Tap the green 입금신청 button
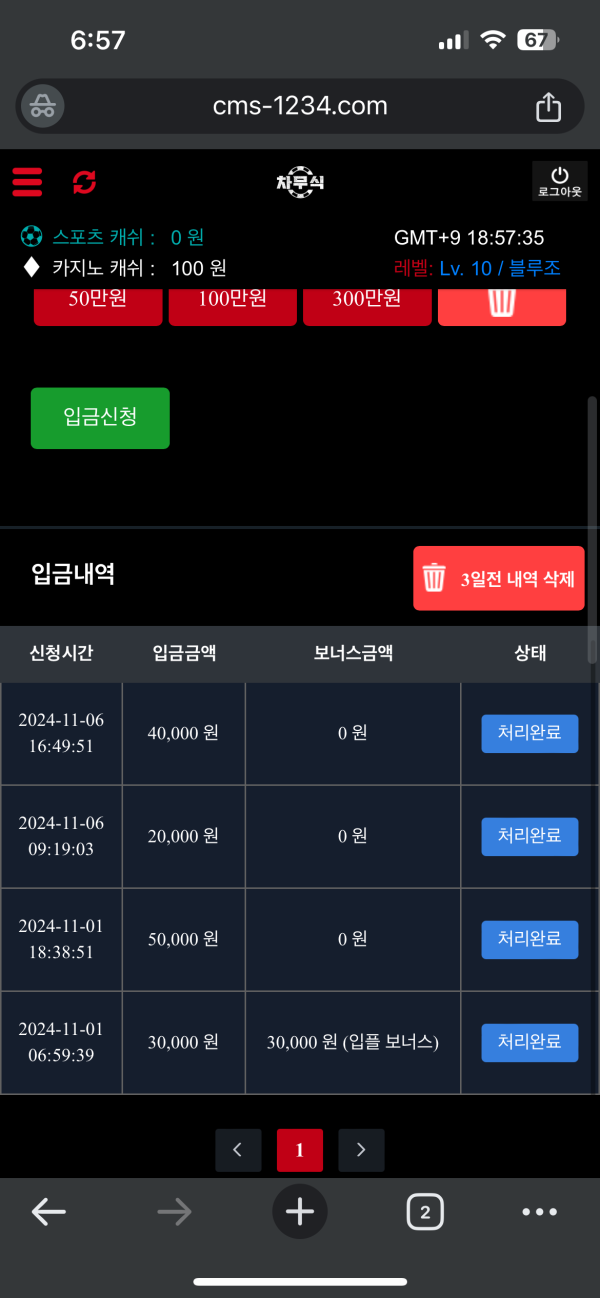 pyautogui.click(x=100, y=418)
